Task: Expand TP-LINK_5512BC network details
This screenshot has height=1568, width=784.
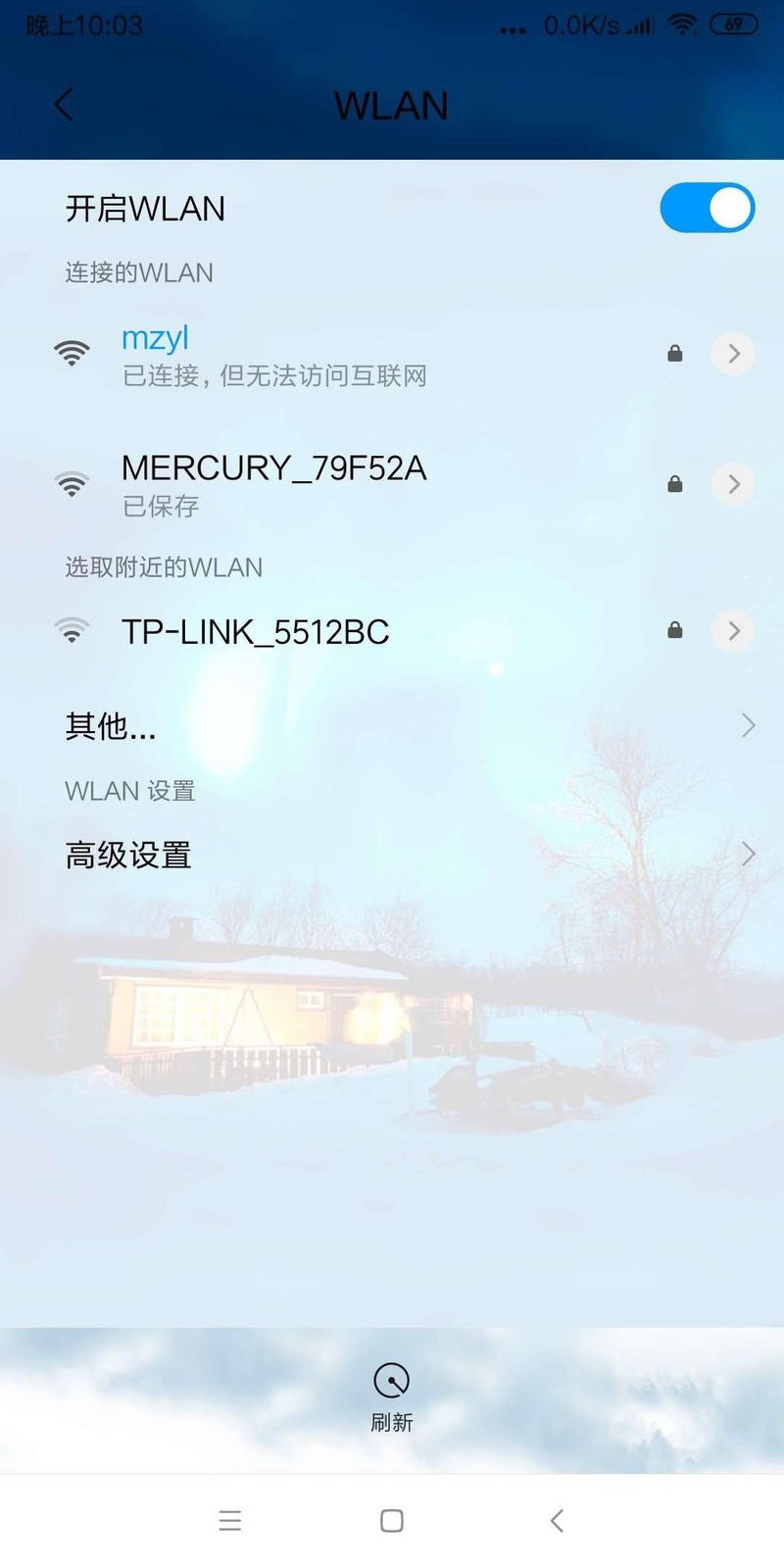Action: (733, 630)
